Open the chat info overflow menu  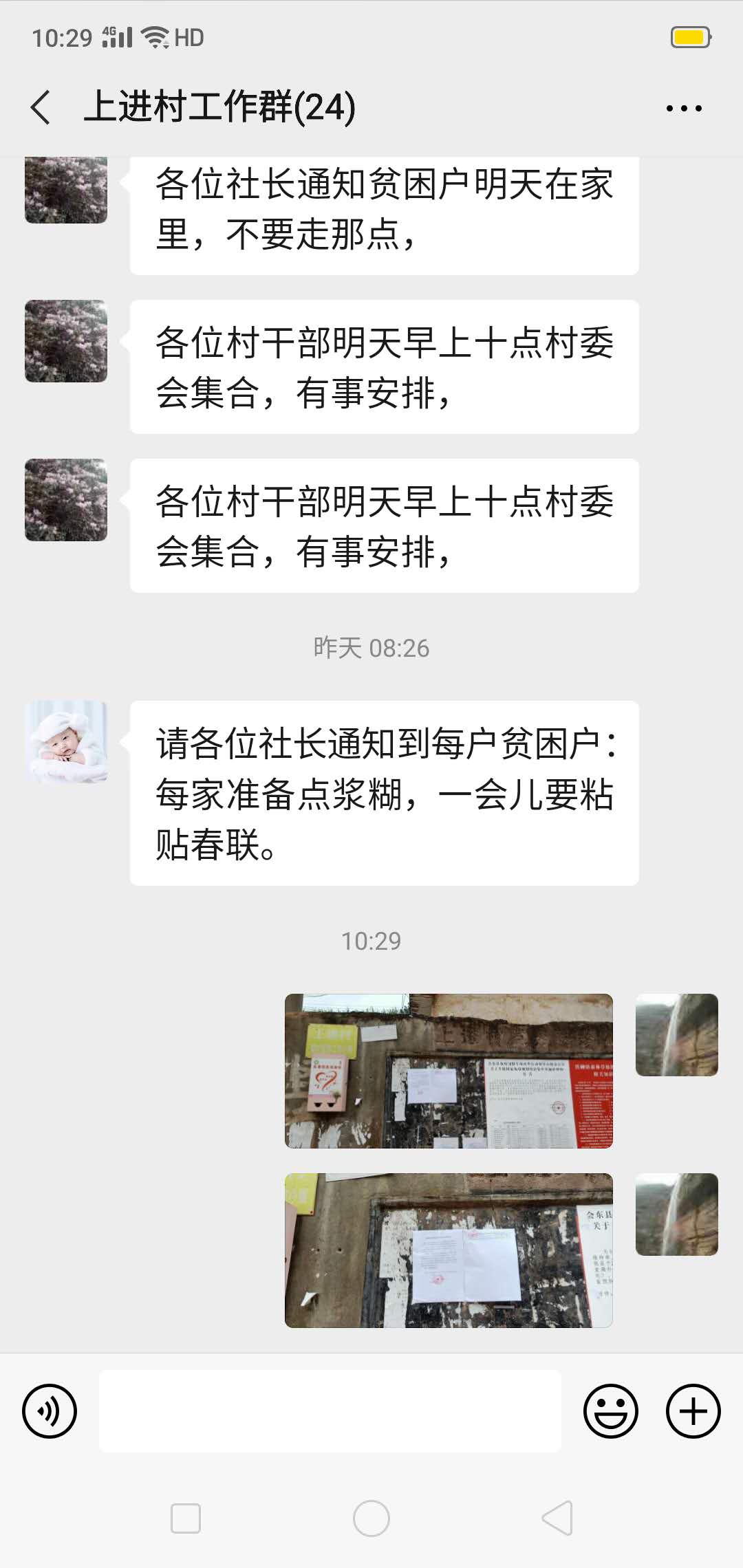[x=684, y=108]
